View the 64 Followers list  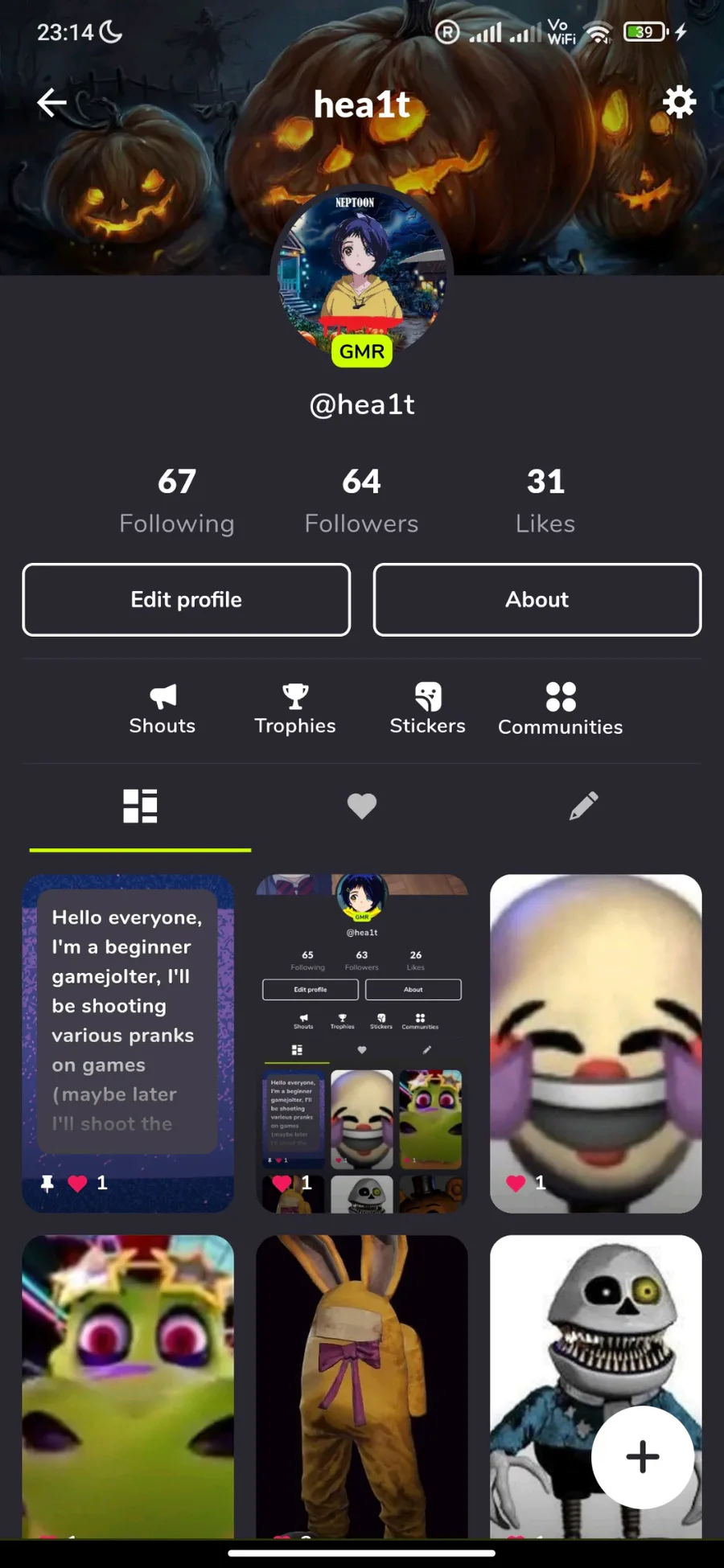[361, 500]
